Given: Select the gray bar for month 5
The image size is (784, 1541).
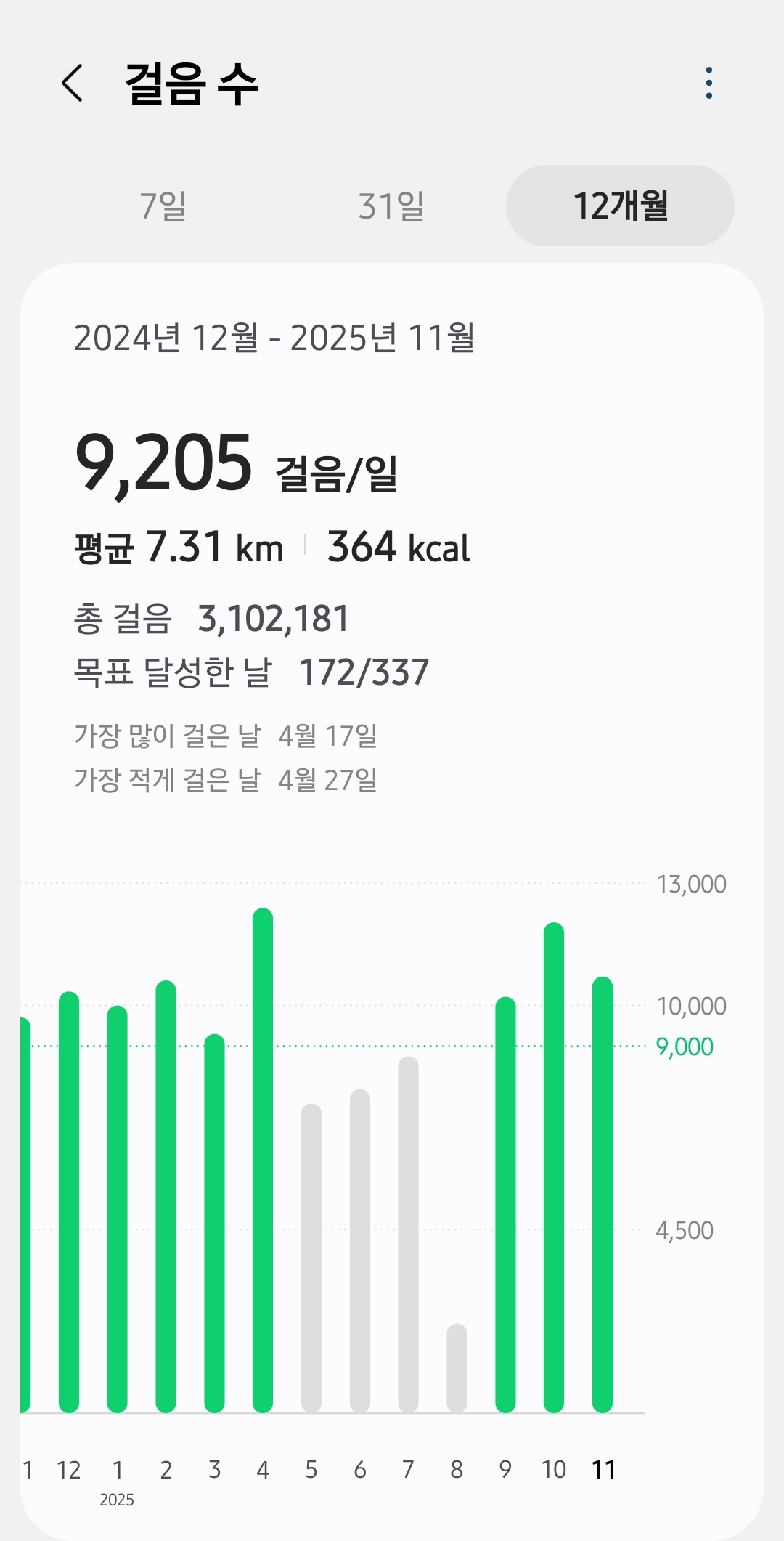Looking at the screenshot, I should click(311, 1258).
